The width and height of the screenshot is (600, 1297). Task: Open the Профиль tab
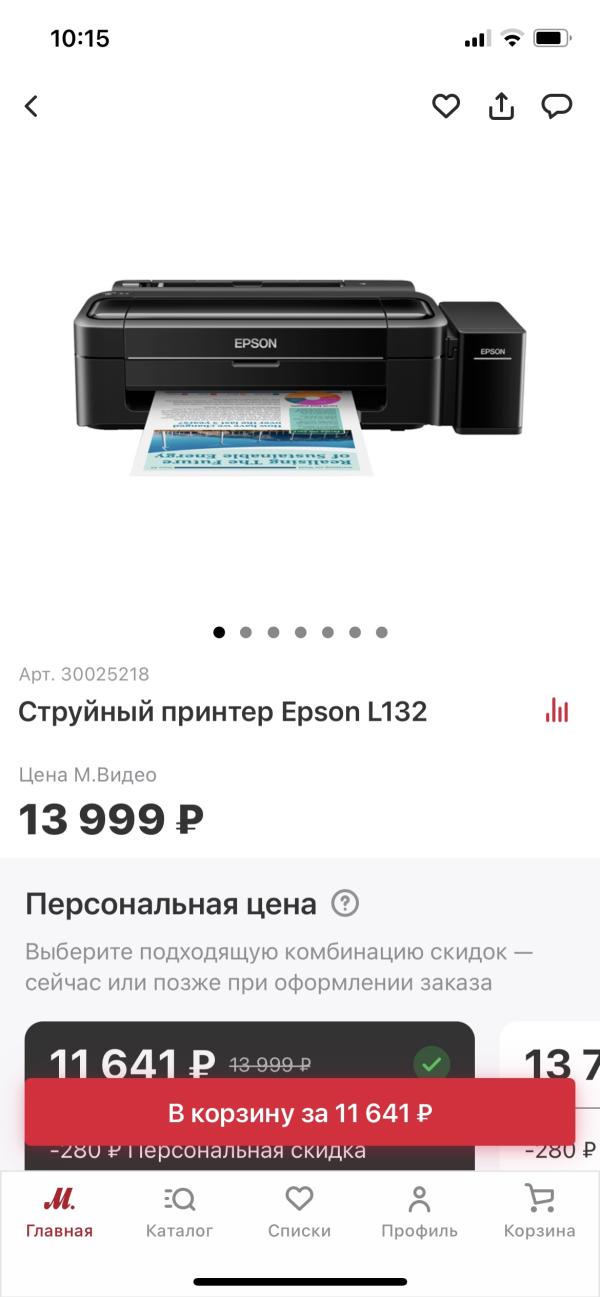point(419,1212)
